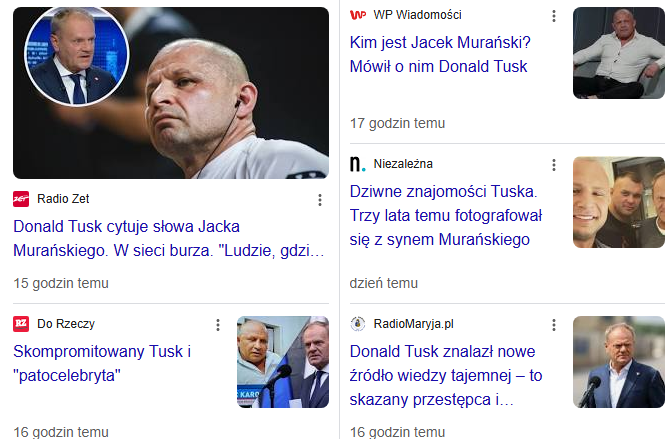
Task: Open the RadioMaryja.pl article's overflow menu
Action: 553,325
